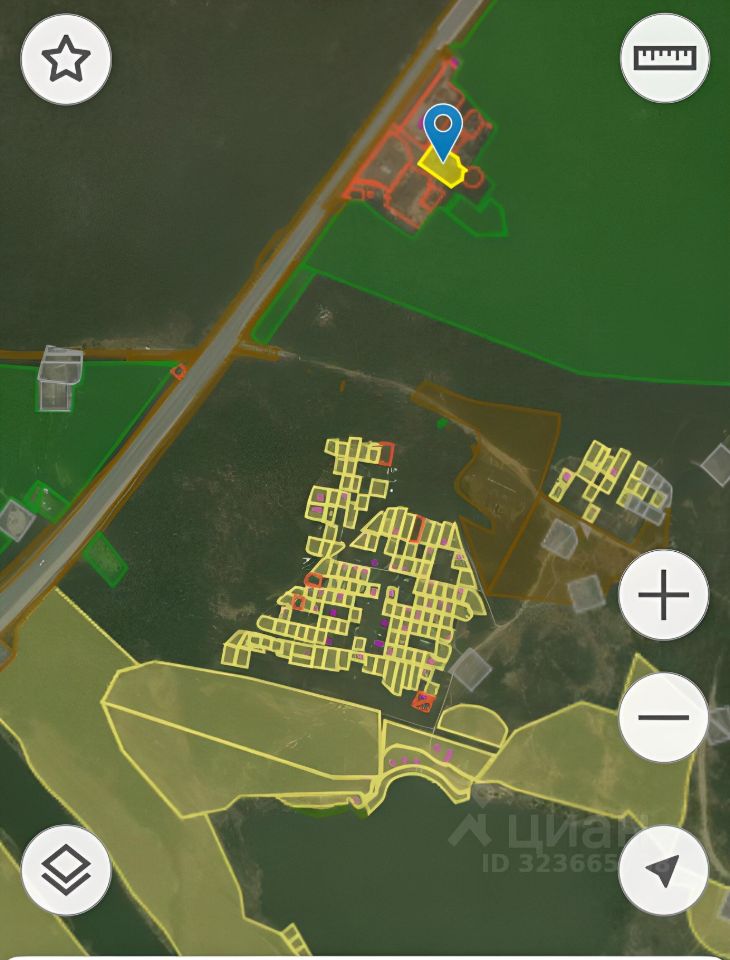The width and height of the screenshot is (730, 960).
Task: Zoom in with the plus button
Action: (664, 596)
